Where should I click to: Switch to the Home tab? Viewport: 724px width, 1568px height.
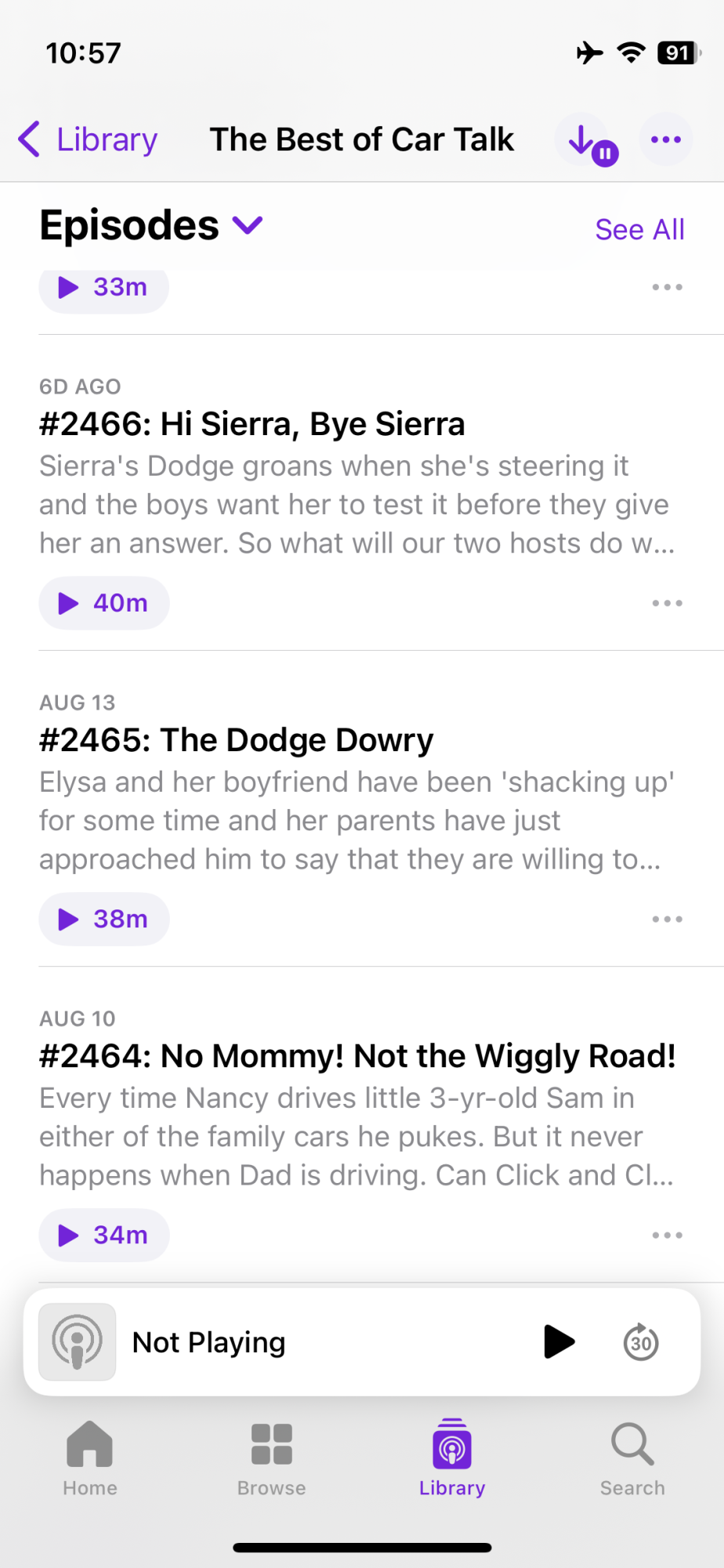tap(90, 1458)
